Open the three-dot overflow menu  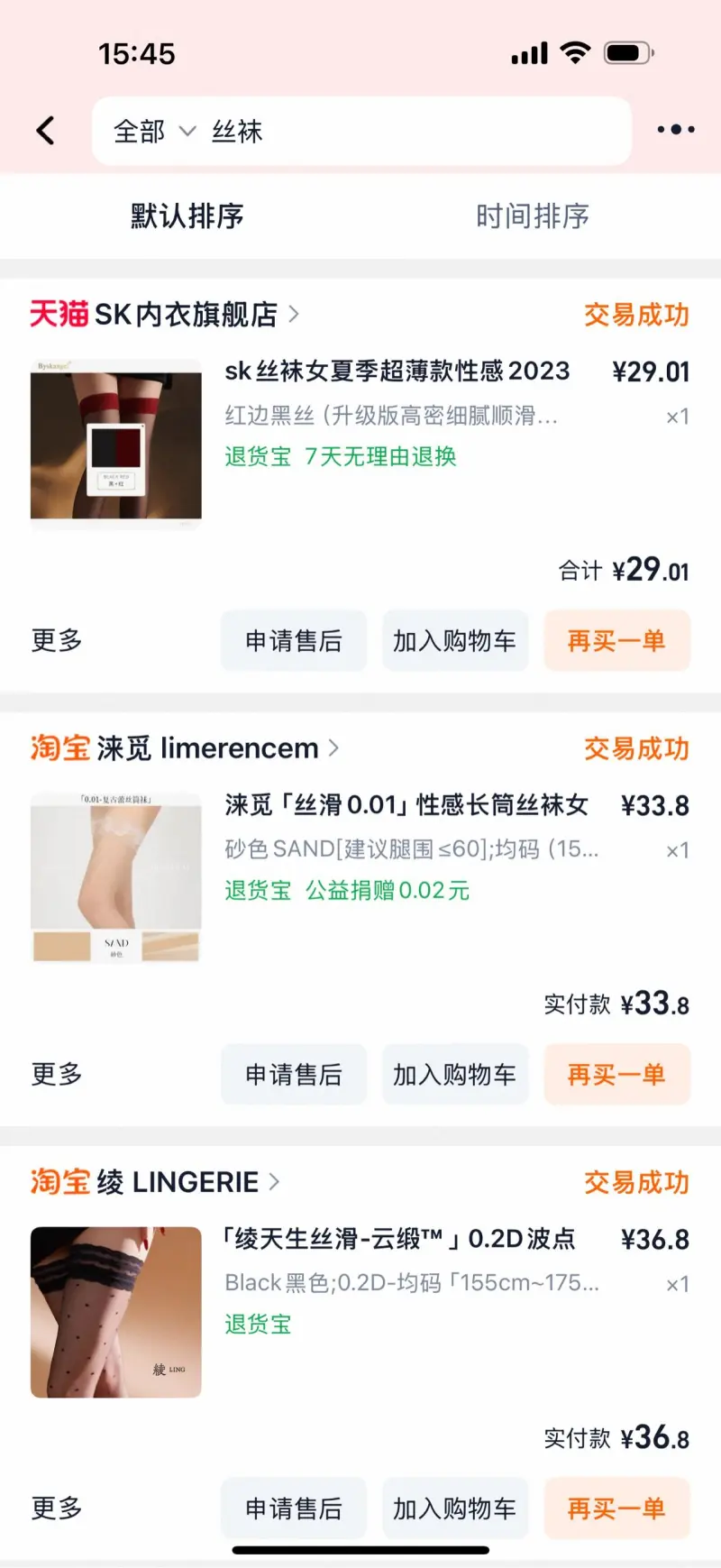point(675,130)
